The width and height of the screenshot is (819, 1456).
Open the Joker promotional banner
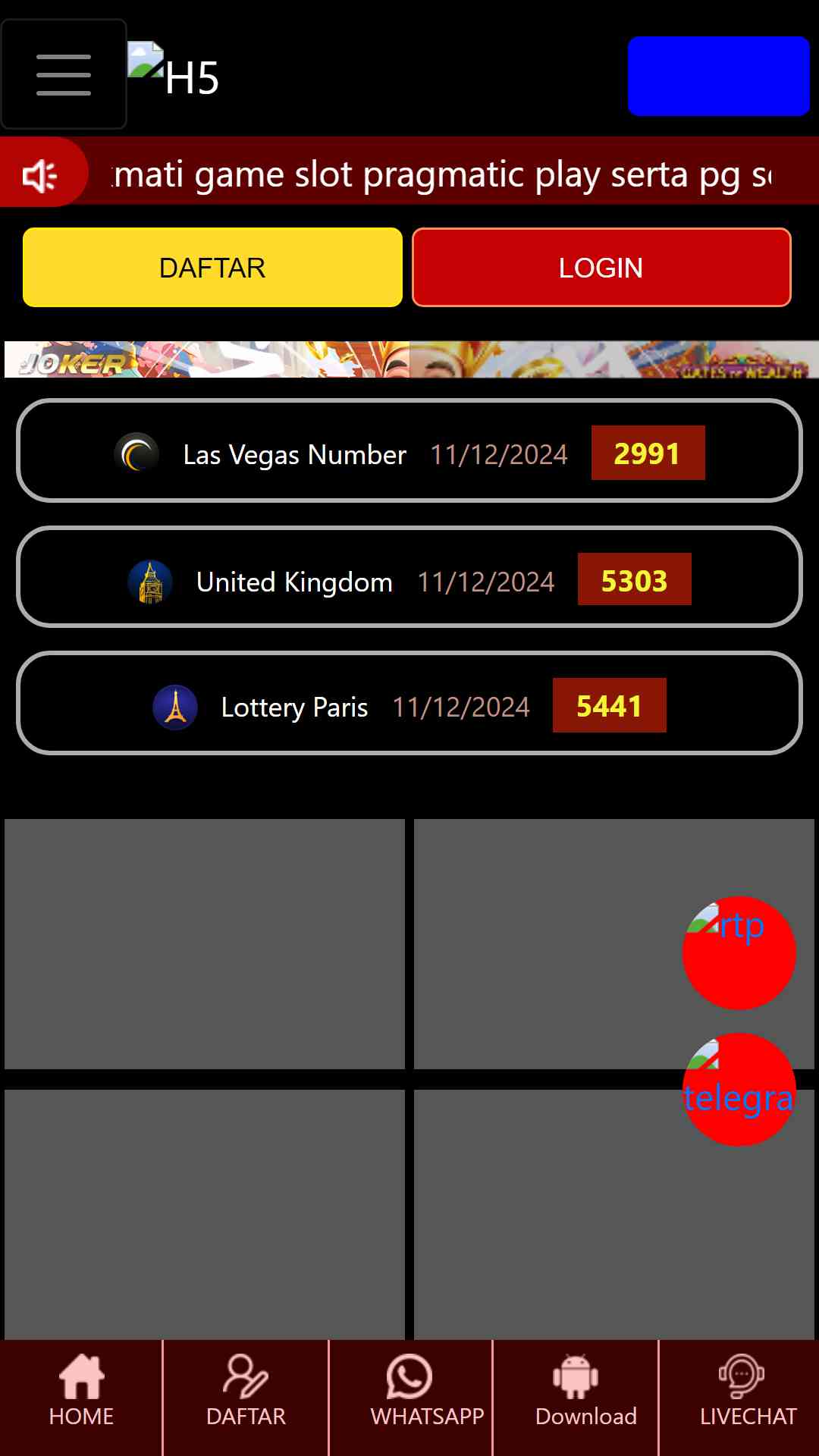click(207, 359)
